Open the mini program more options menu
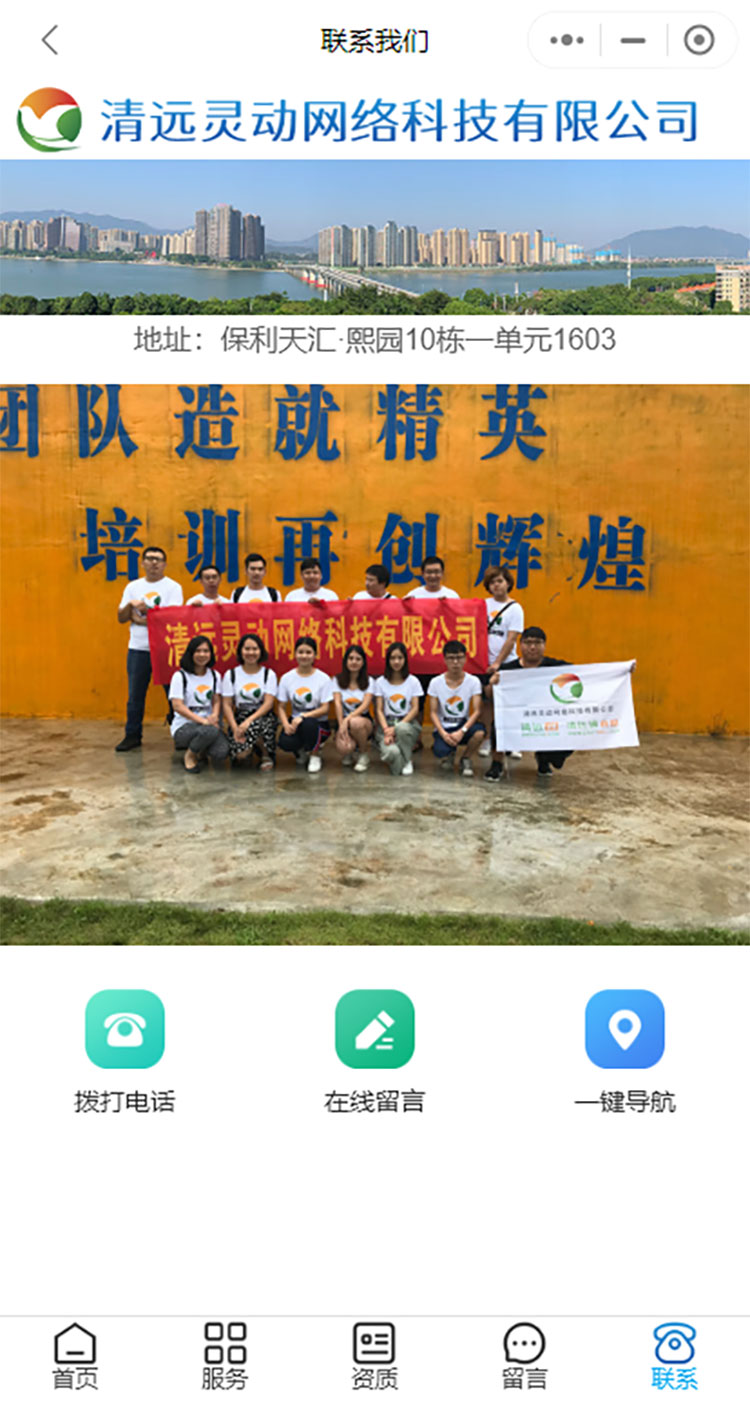Screen dimensions: 750x1413 tap(567, 41)
